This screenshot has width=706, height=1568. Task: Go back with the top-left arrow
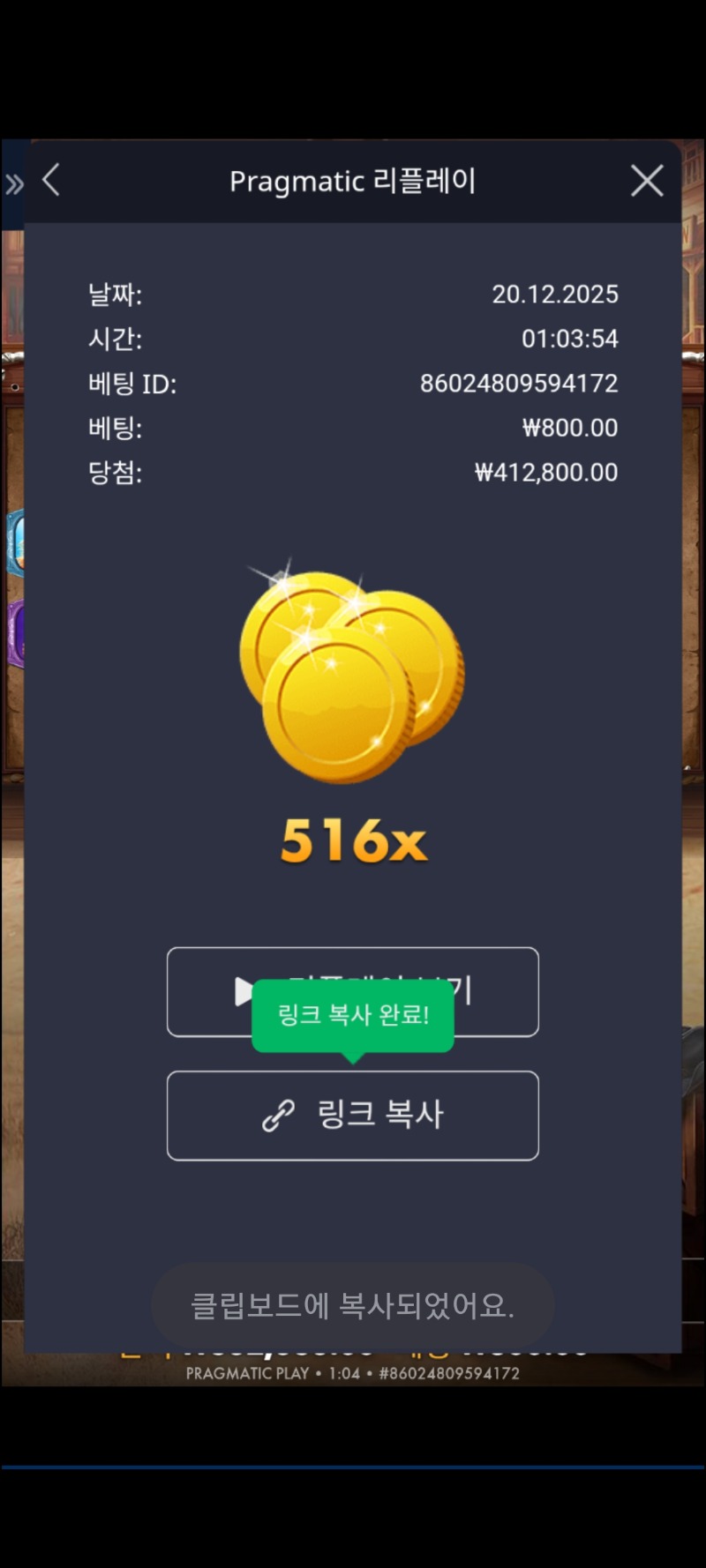[x=51, y=180]
